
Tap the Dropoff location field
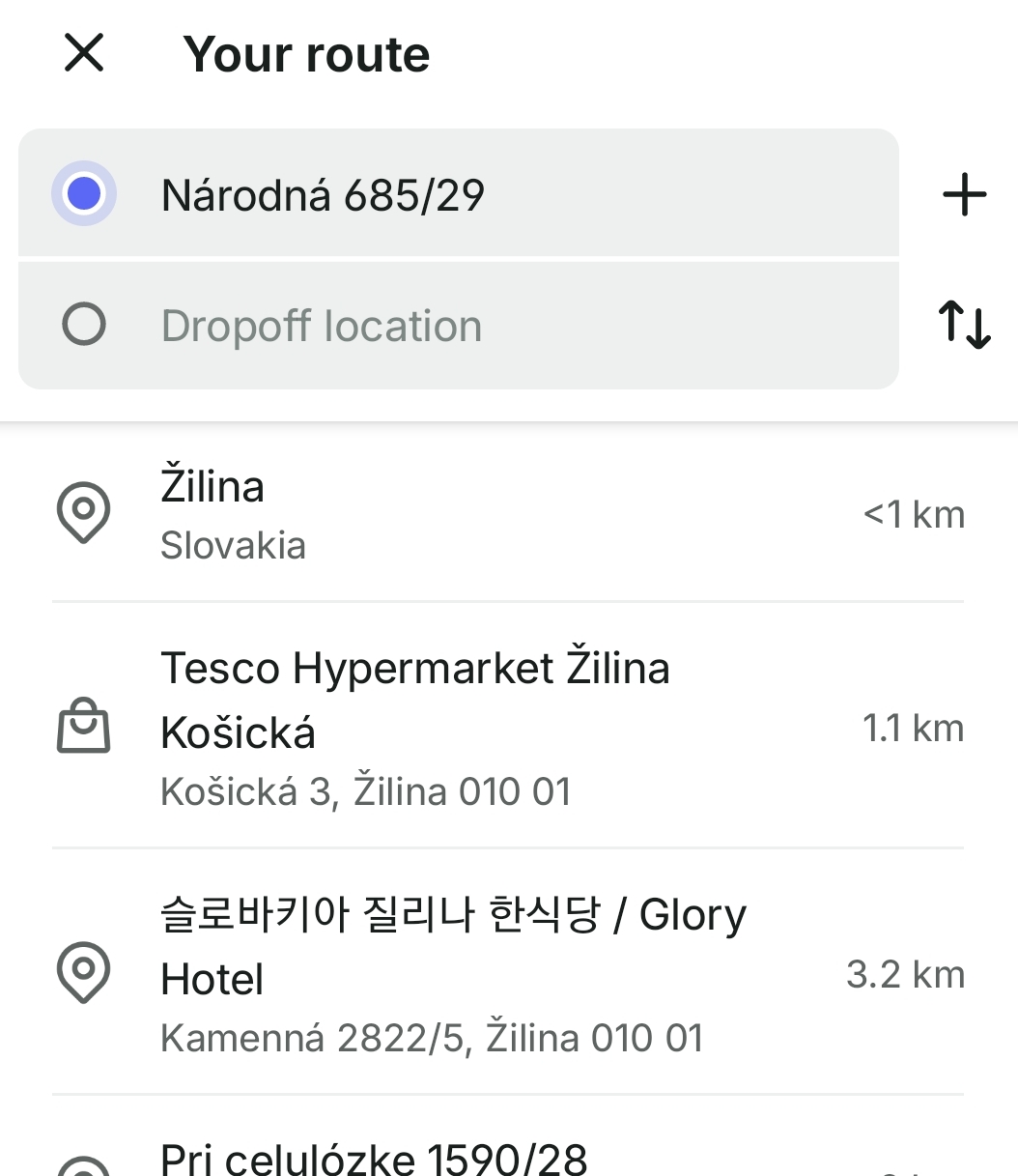[459, 326]
